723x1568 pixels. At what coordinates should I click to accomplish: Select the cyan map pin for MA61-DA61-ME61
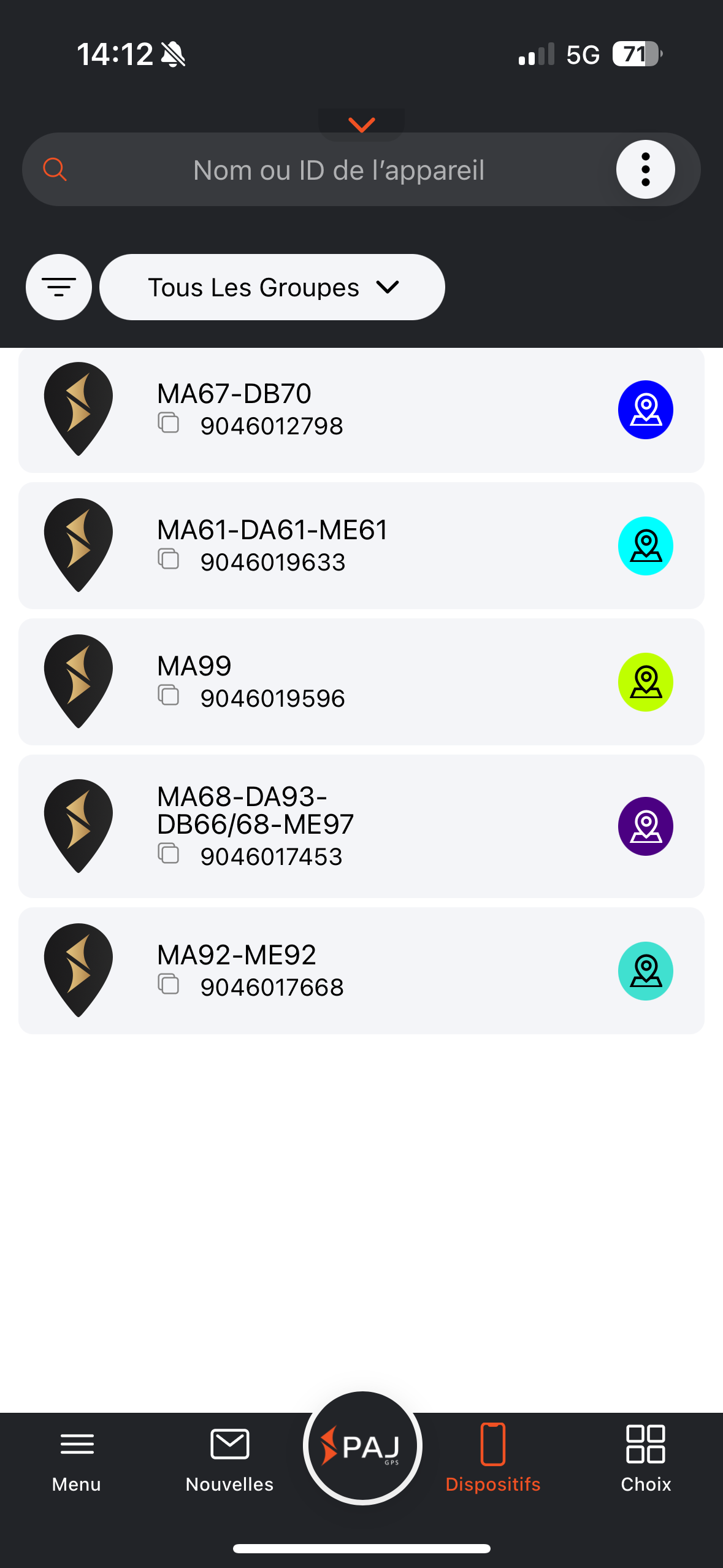pyautogui.click(x=645, y=546)
